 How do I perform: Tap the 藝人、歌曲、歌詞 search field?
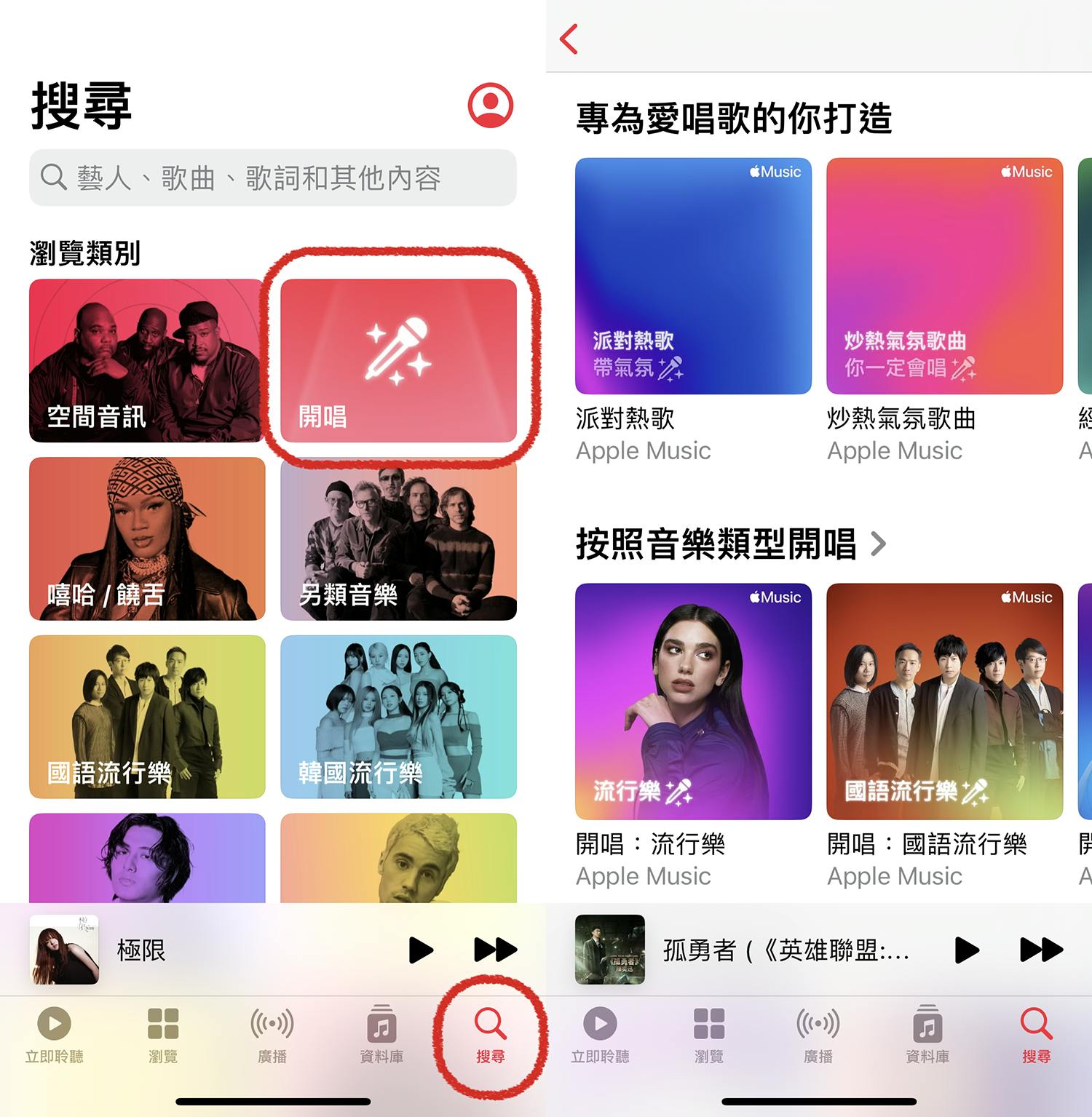(x=272, y=178)
